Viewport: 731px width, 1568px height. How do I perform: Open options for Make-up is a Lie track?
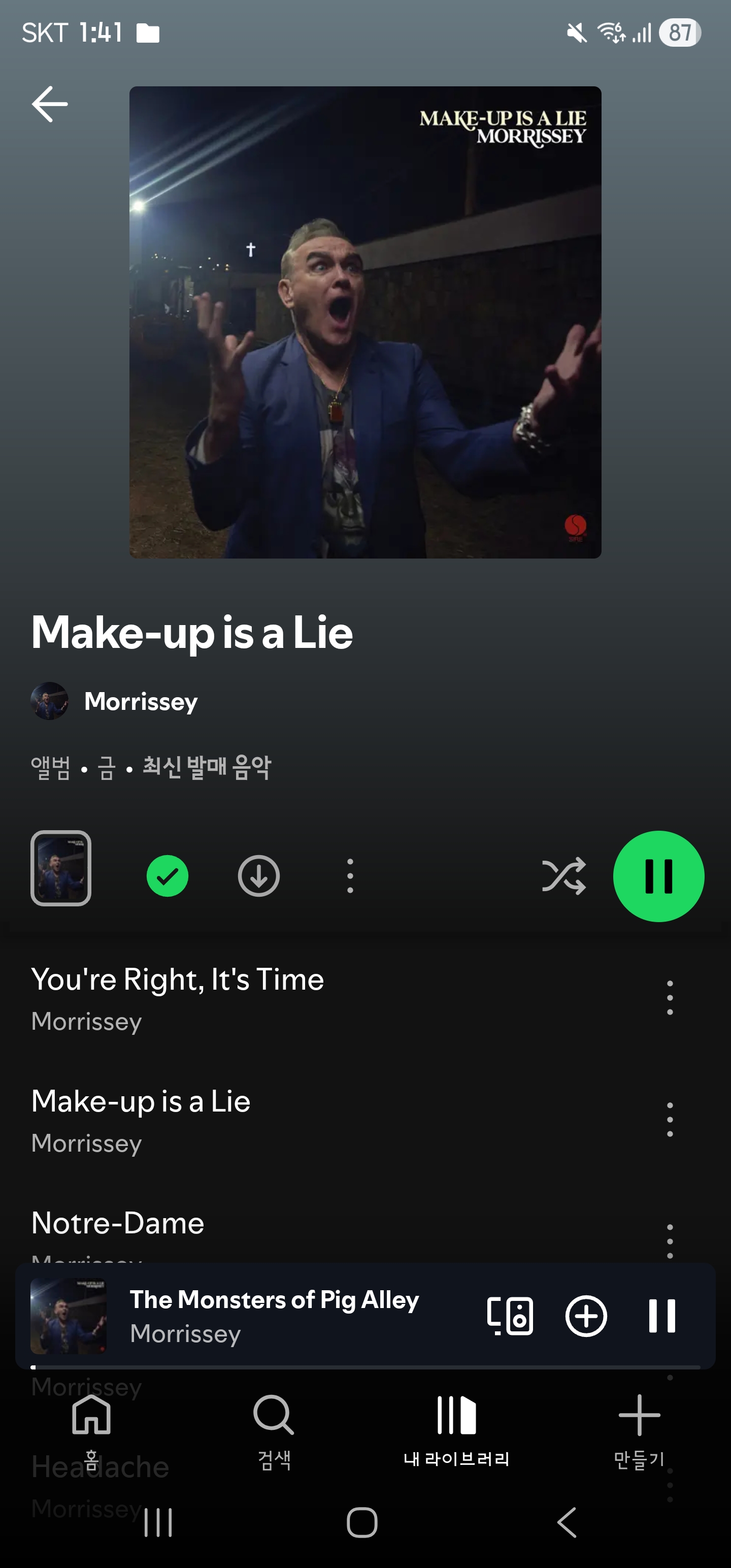[x=670, y=1119]
